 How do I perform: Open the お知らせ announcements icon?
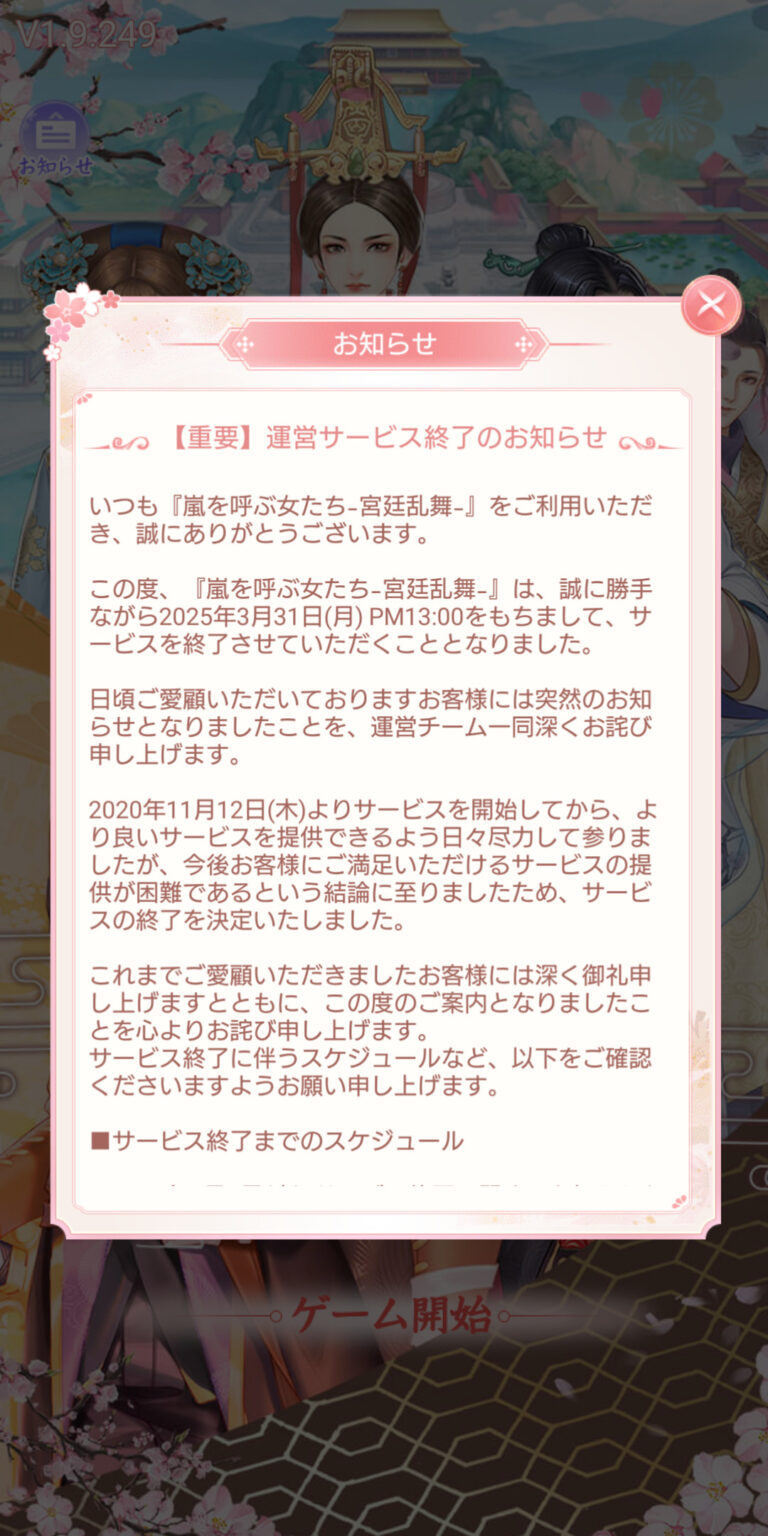54,137
